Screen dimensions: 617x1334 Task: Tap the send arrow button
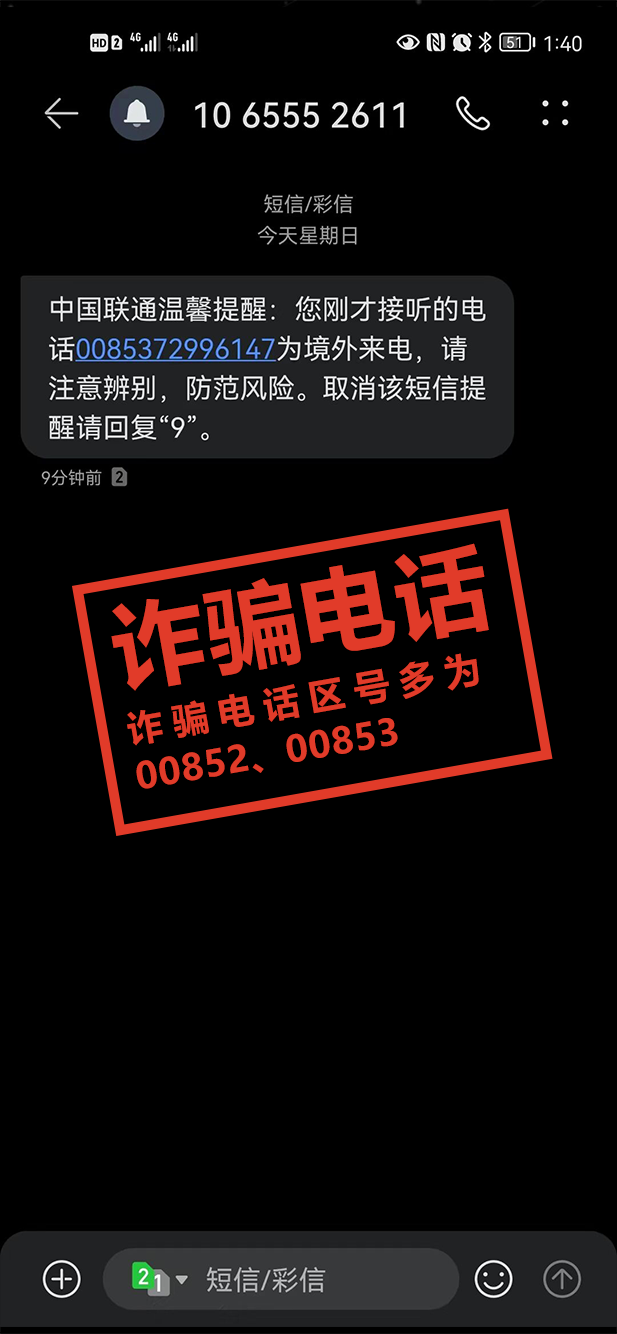tap(562, 1278)
